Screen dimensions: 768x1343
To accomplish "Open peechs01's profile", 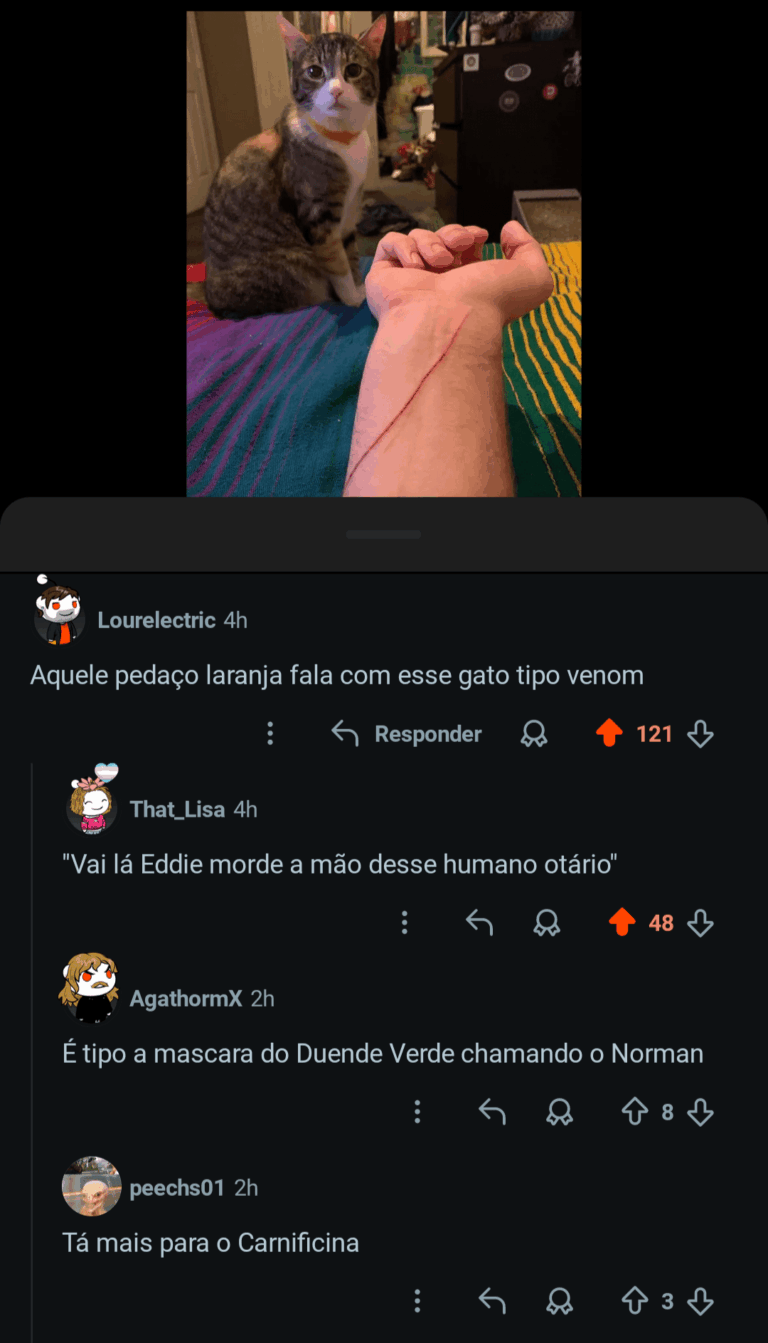I will click(x=177, y=1187).
